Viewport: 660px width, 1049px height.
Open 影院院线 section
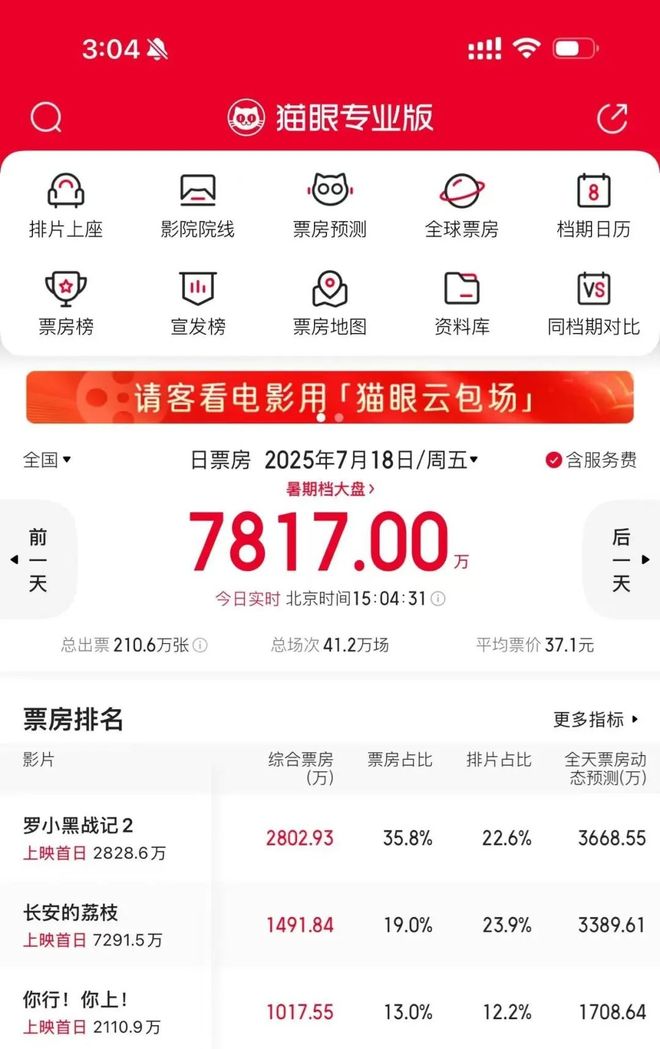point(198,205)
